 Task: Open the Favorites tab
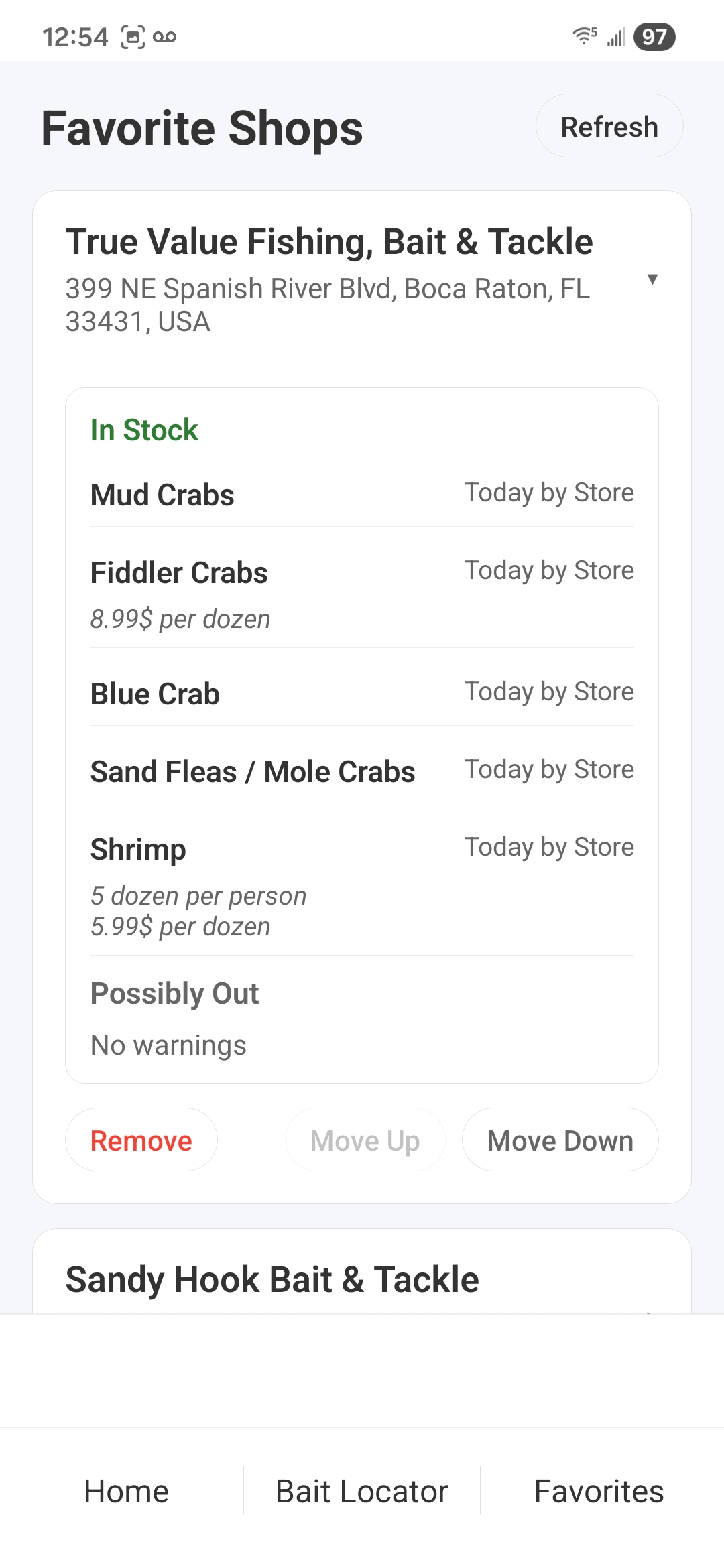coord(599,1491)
